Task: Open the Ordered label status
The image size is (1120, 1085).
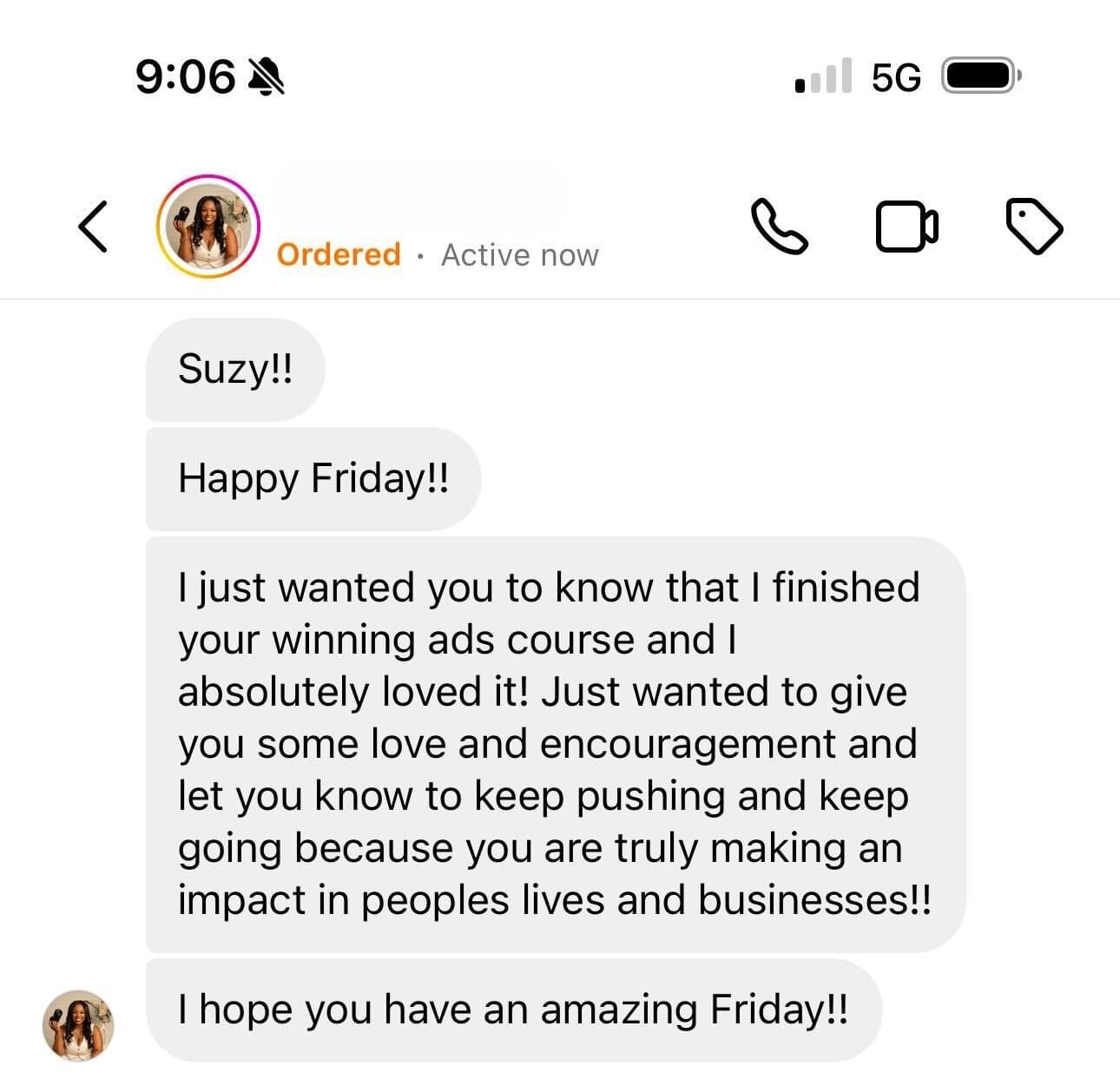Action: pyautogui.click(x=339, y=255)
